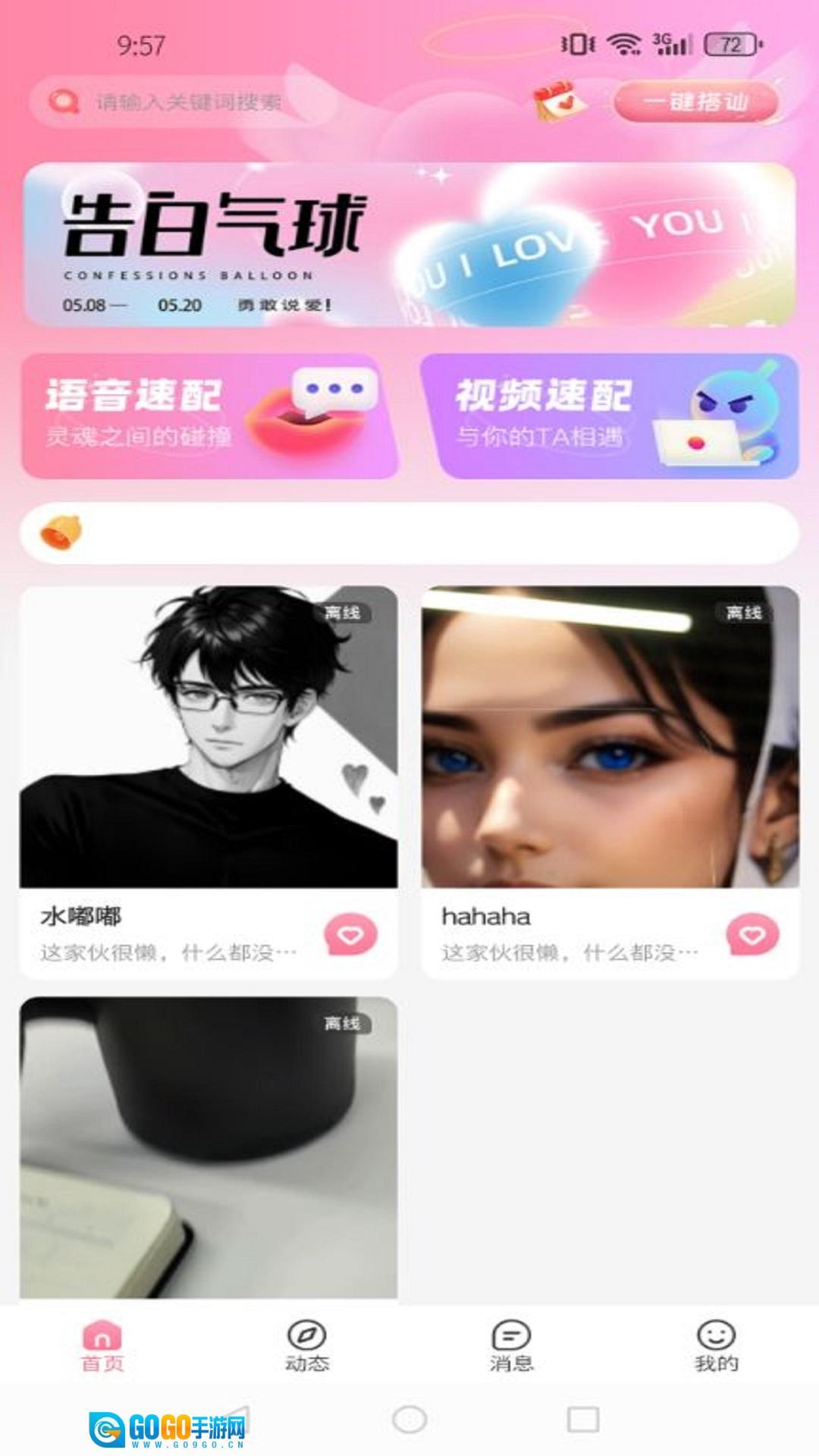This screenshot has height=1456, width=819.
Task: Start 语音速配 voice matching
Action: point(210,416)
